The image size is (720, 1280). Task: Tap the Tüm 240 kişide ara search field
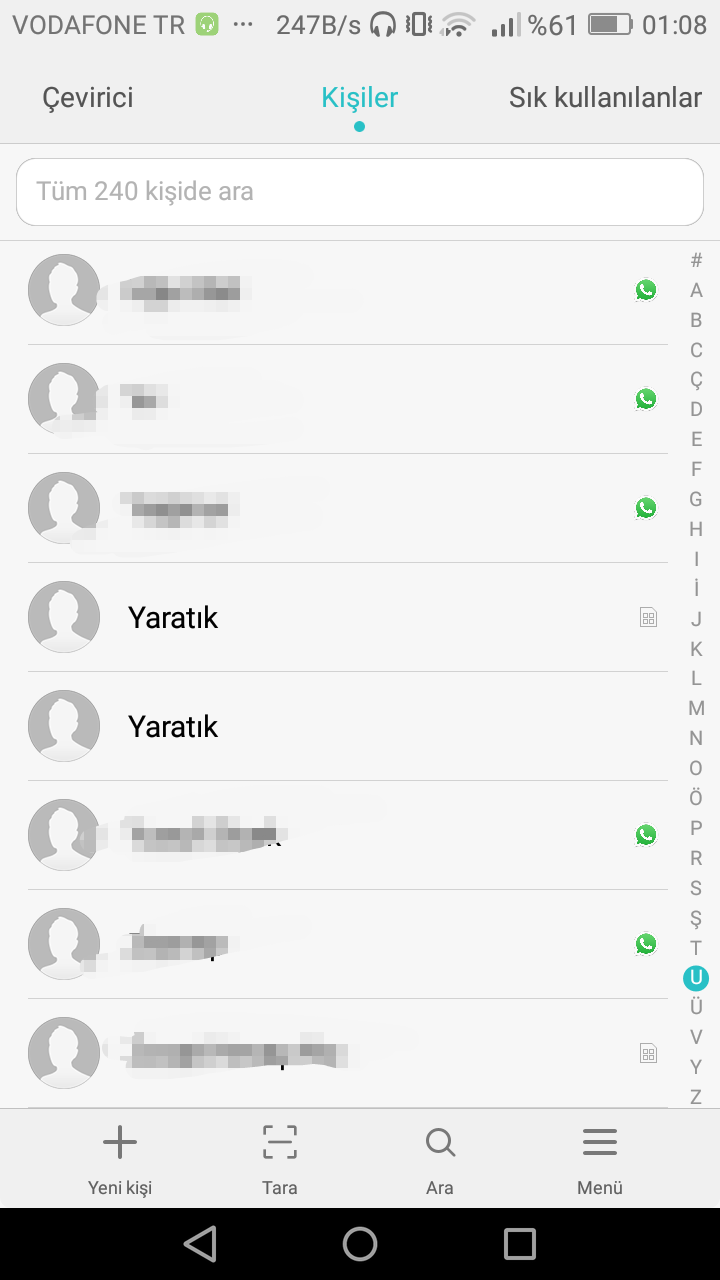click(x=360, y=192)
